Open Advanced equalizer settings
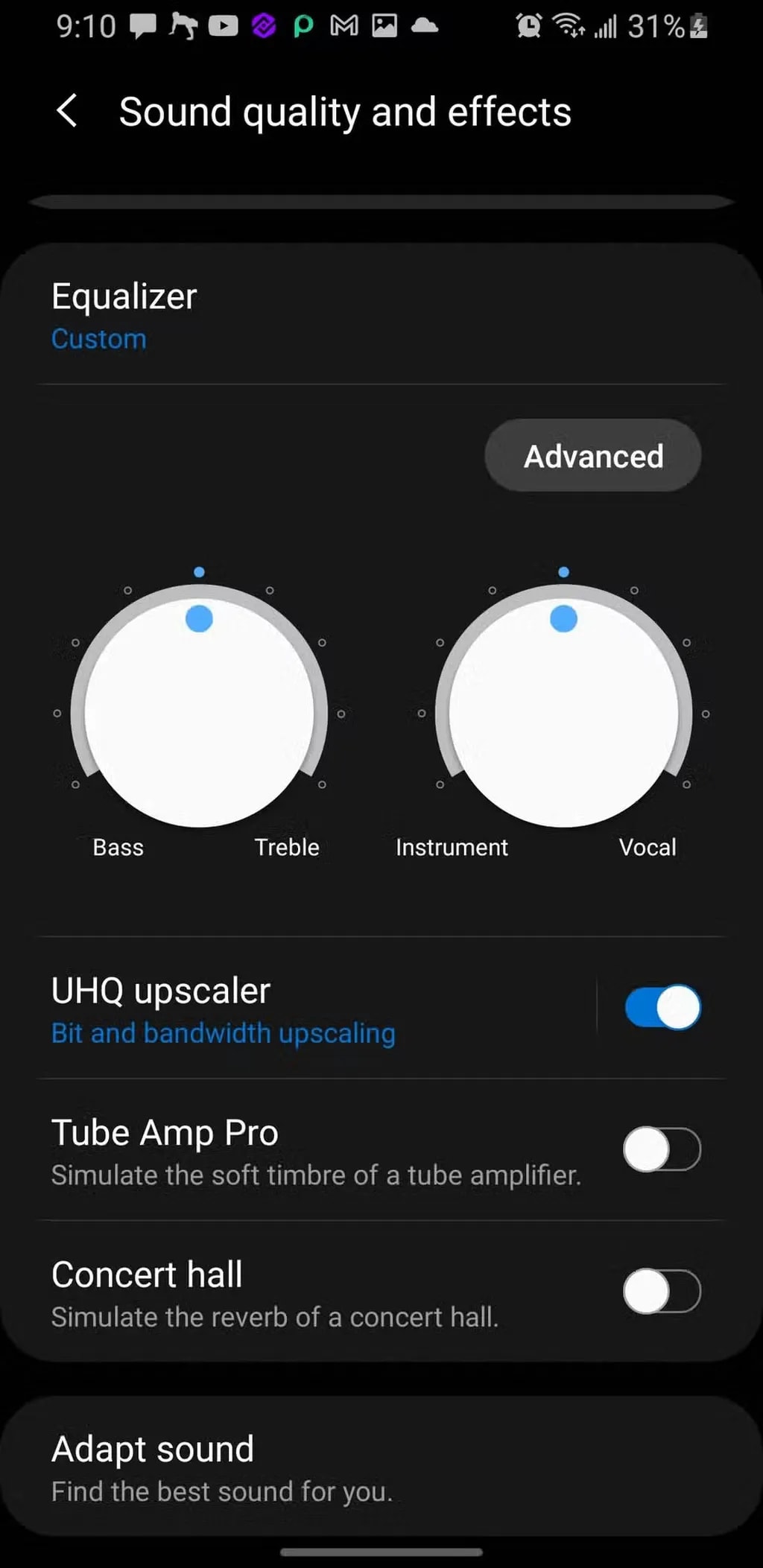The height and width of the screenshot is (1568, 763). pos(592,455)
